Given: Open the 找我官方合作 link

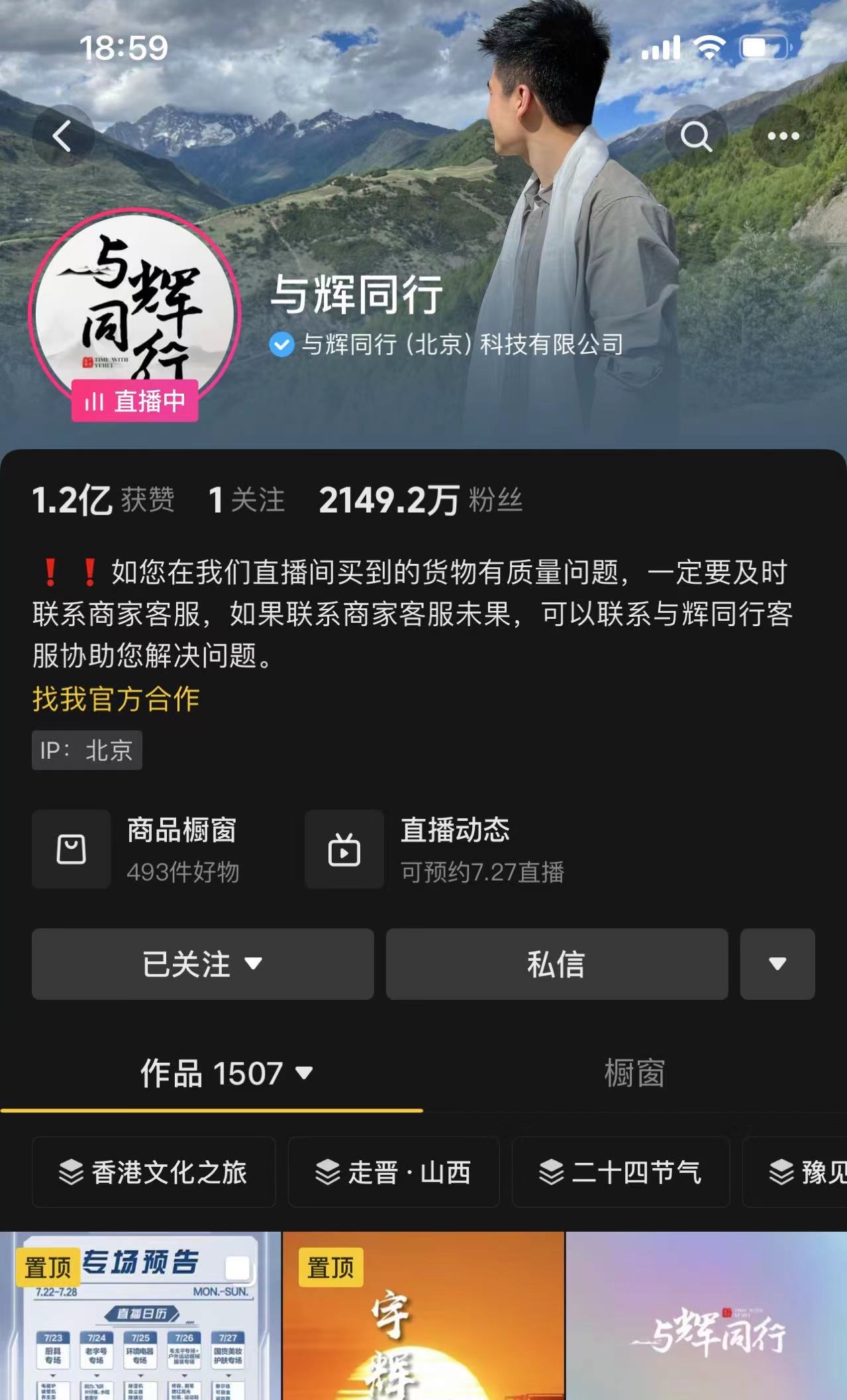Looking at the screenshot, I should pyautogui.click(x=116, y=699).
